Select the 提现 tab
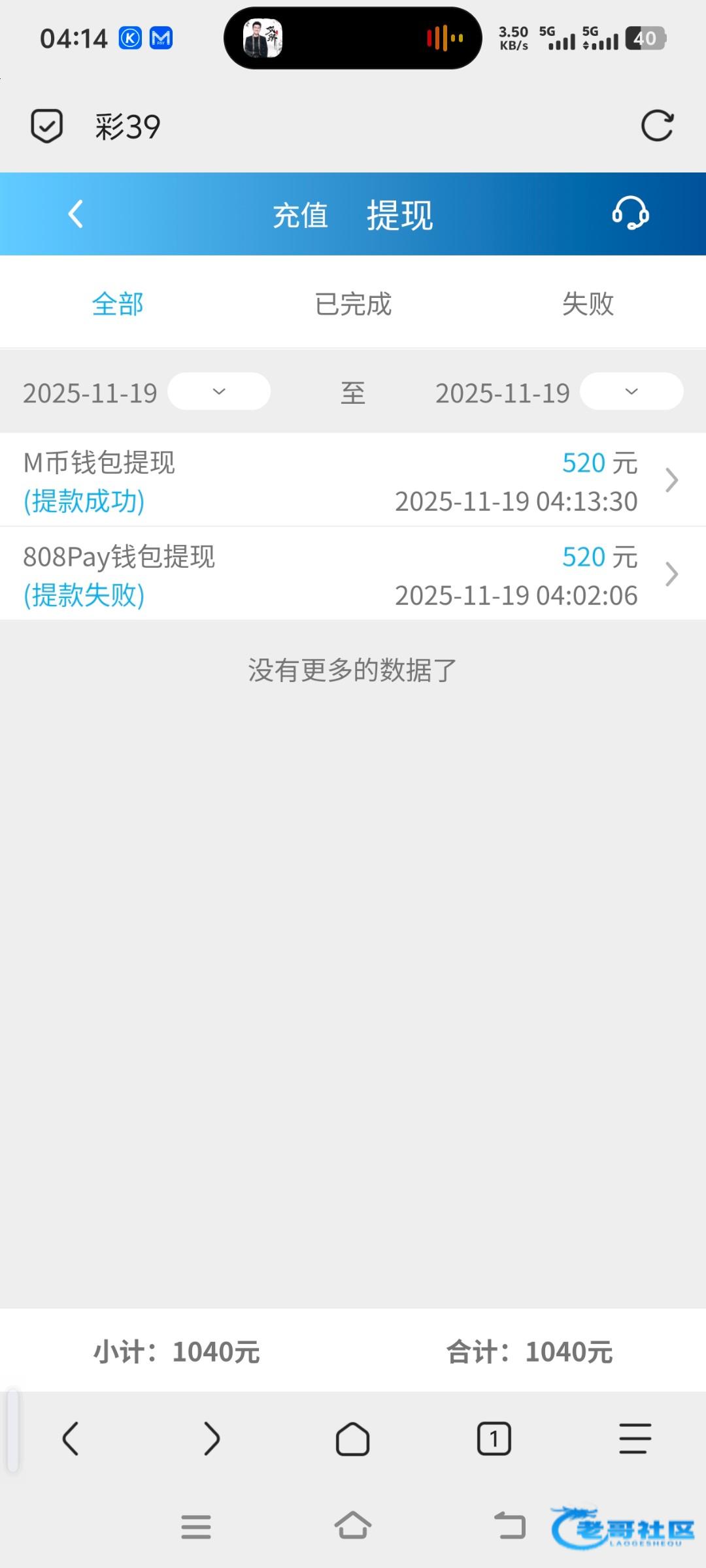The width and height of the screenshot is (706, 1568). point(399,216)
